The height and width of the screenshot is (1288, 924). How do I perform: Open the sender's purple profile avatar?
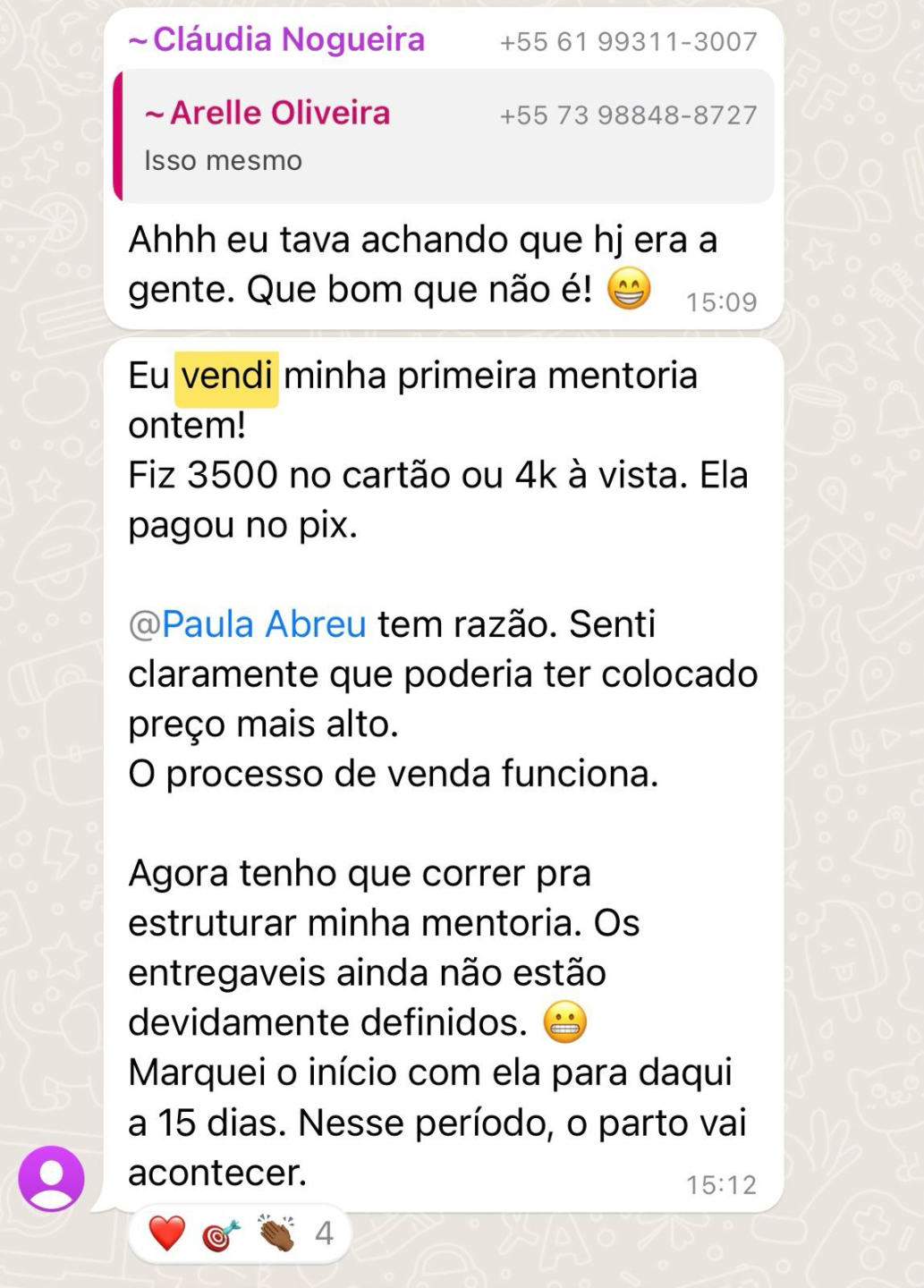point(52,1179)
